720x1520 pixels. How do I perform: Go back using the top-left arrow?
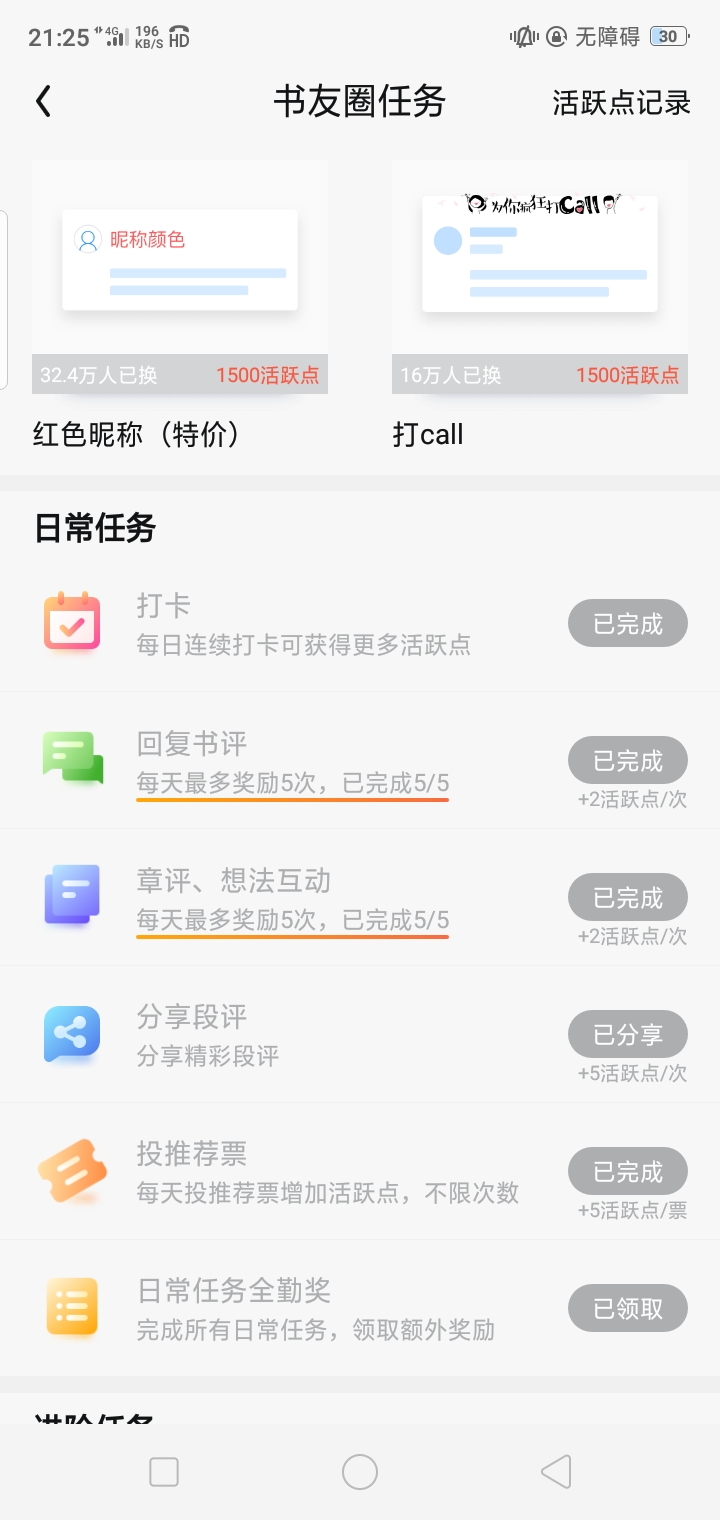click(x=43, y=102)
